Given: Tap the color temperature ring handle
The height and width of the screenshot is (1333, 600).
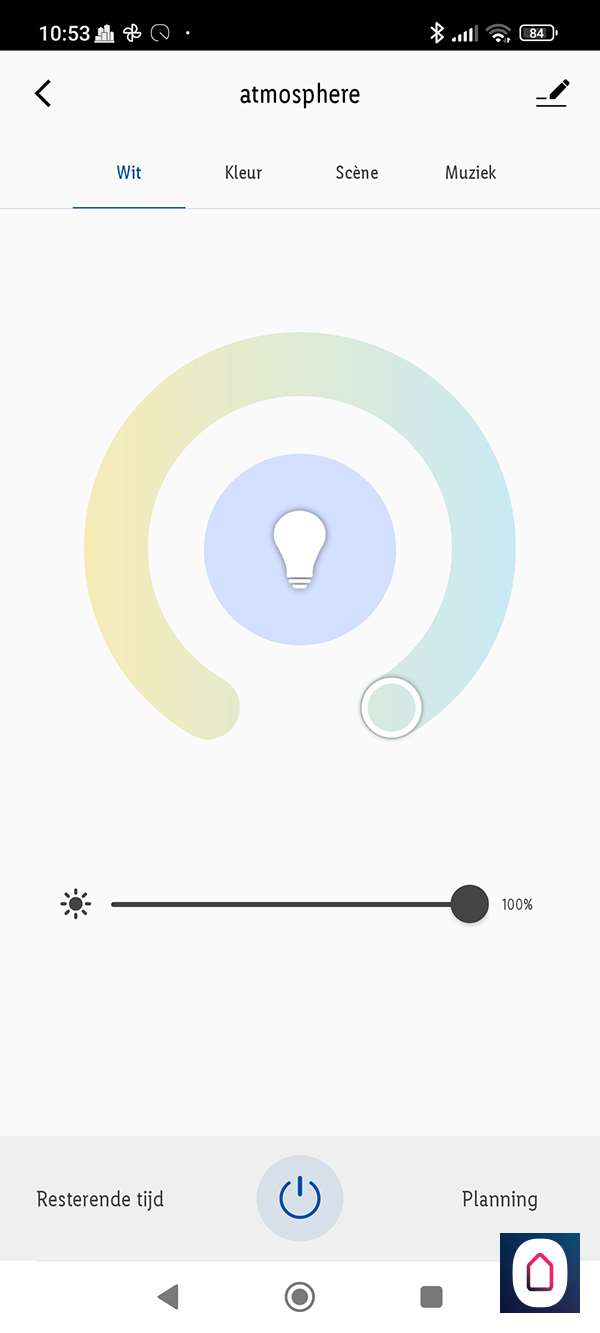Looking at the screenshot, I should point(391,707).
